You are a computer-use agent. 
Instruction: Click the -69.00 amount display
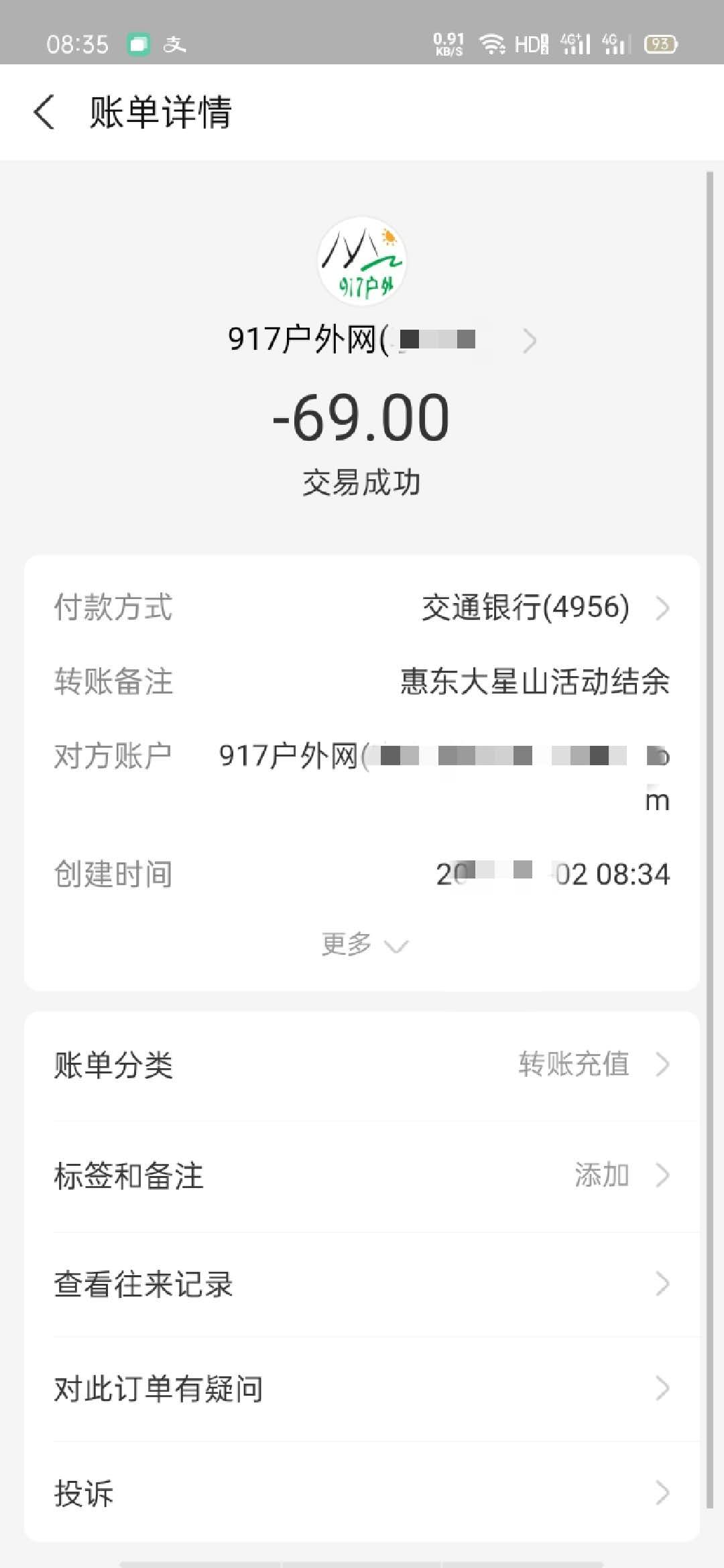pos(362,417)
